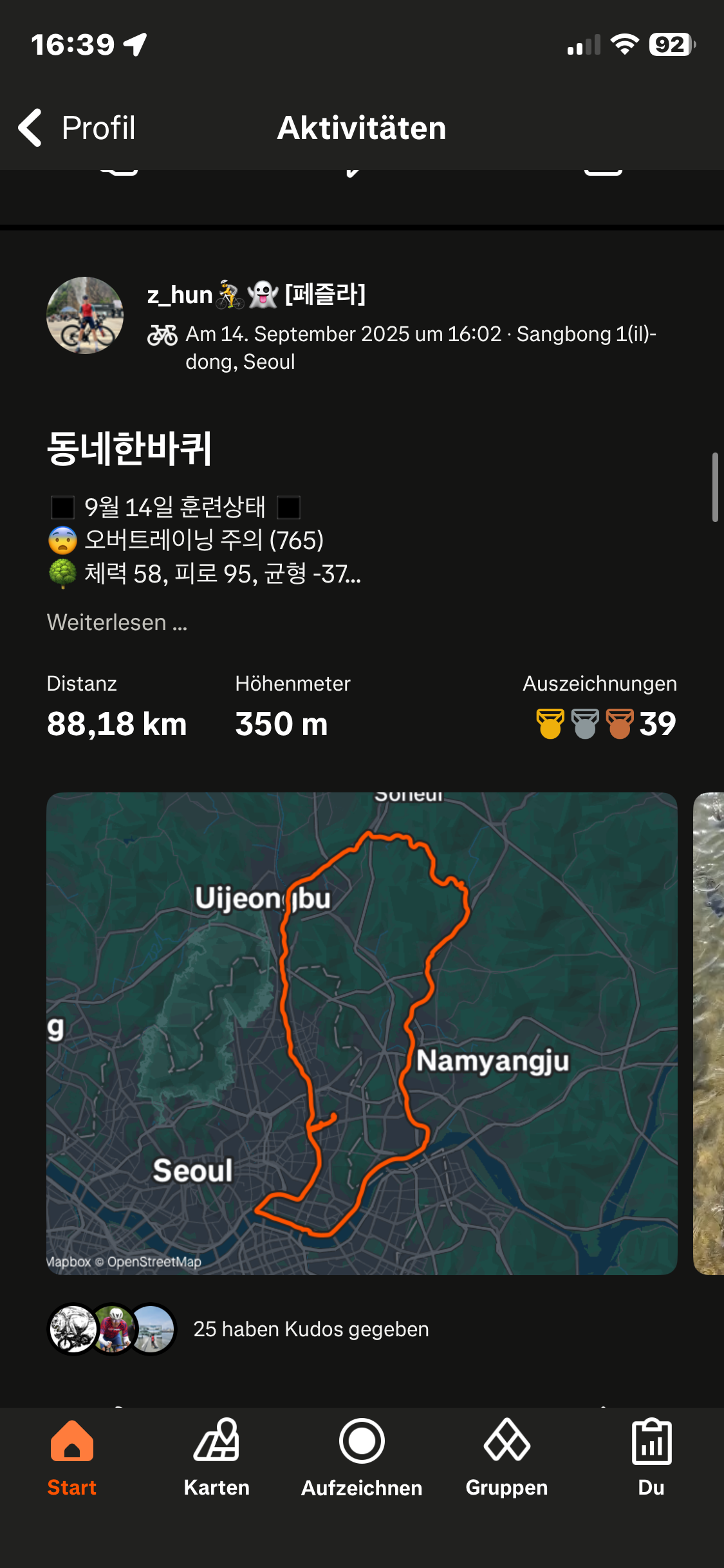724x1568 pixels.
Task: Open the Du tab
Action: (651, 1459)
